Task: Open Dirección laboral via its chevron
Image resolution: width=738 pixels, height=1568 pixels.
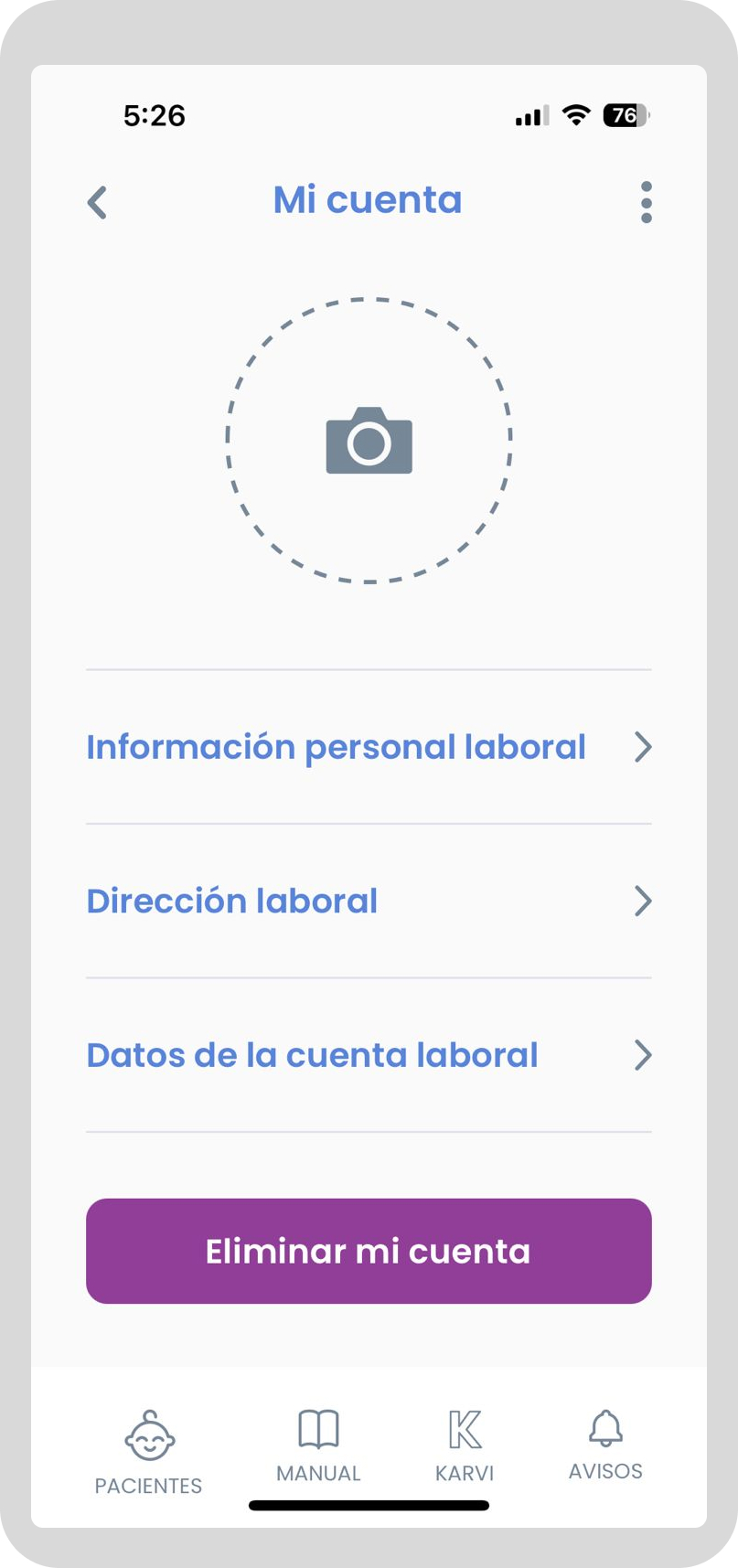Action: [643, 901]
